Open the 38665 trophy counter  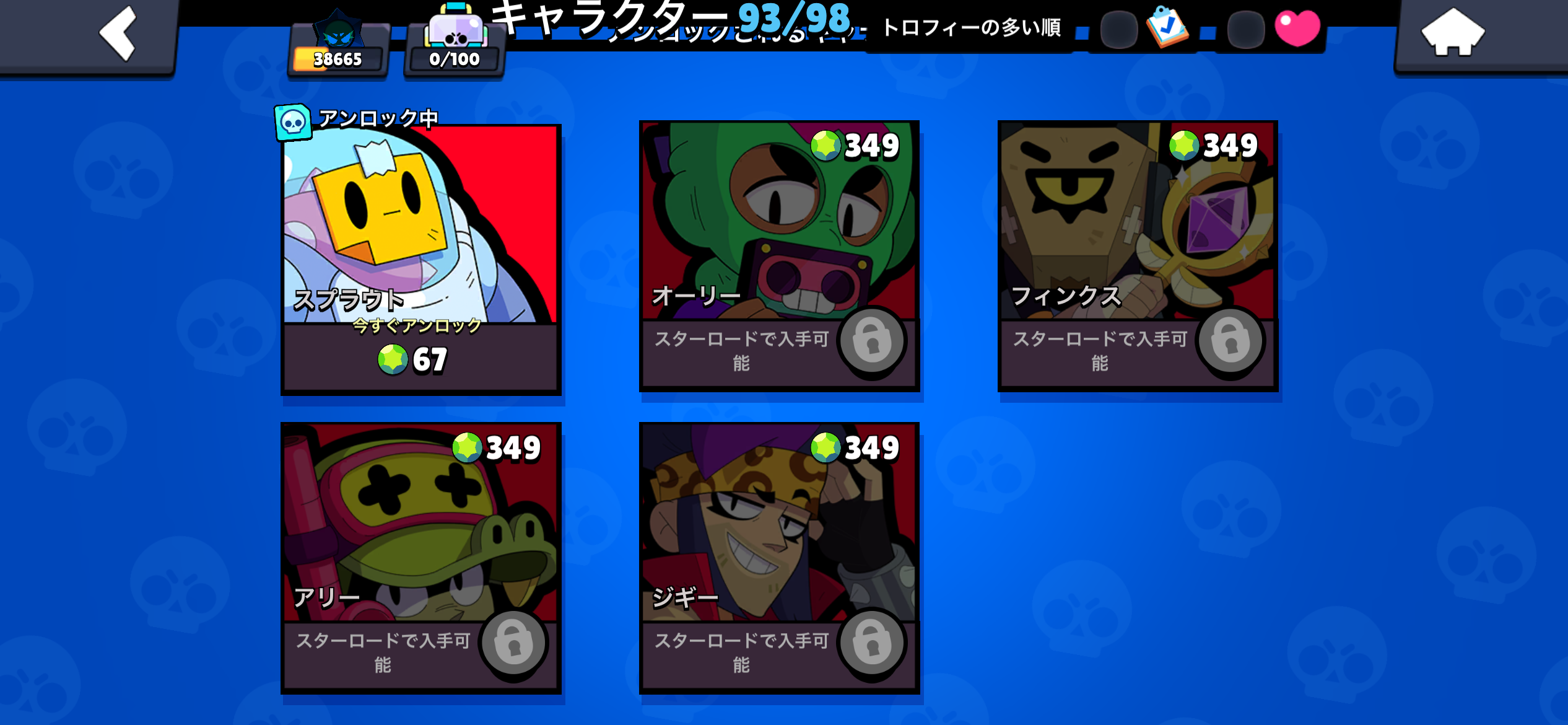pos(338,51)
